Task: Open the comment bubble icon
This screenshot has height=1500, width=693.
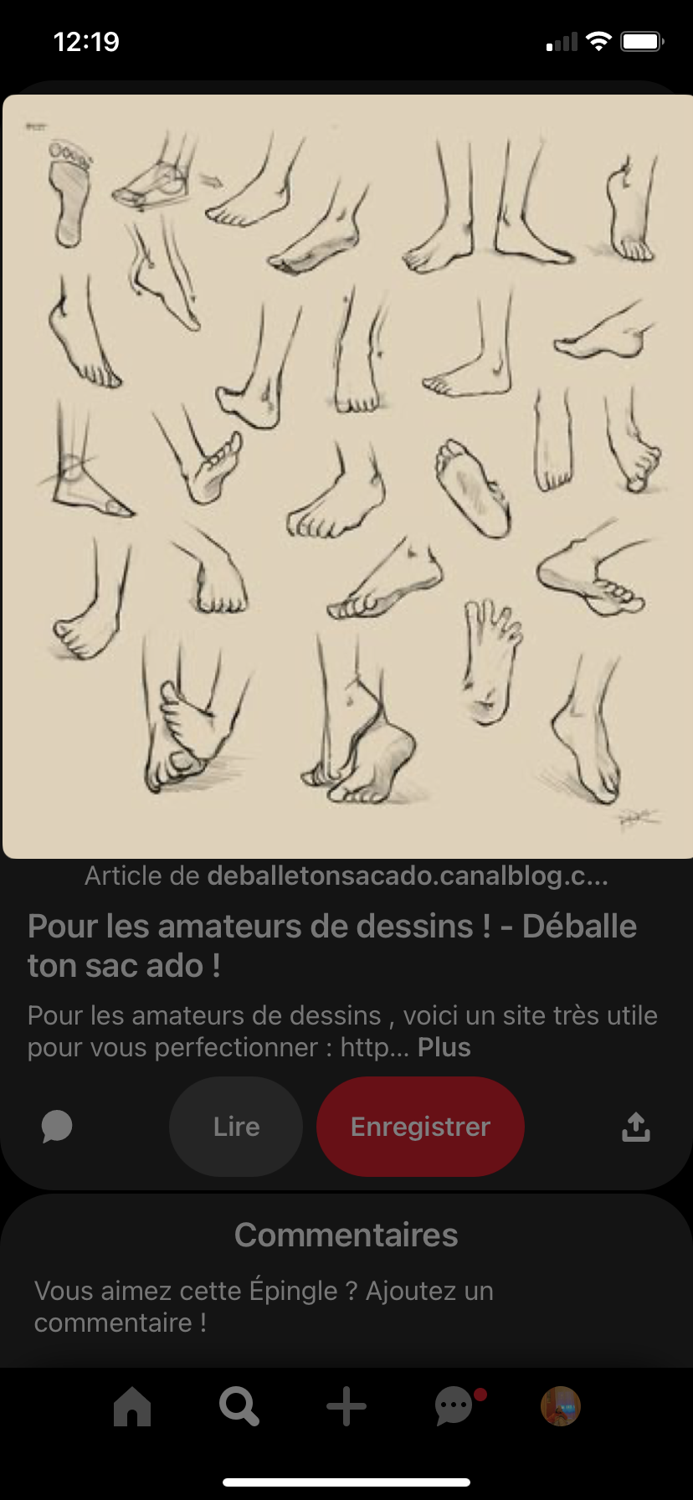Action: tap(57, 1127)
